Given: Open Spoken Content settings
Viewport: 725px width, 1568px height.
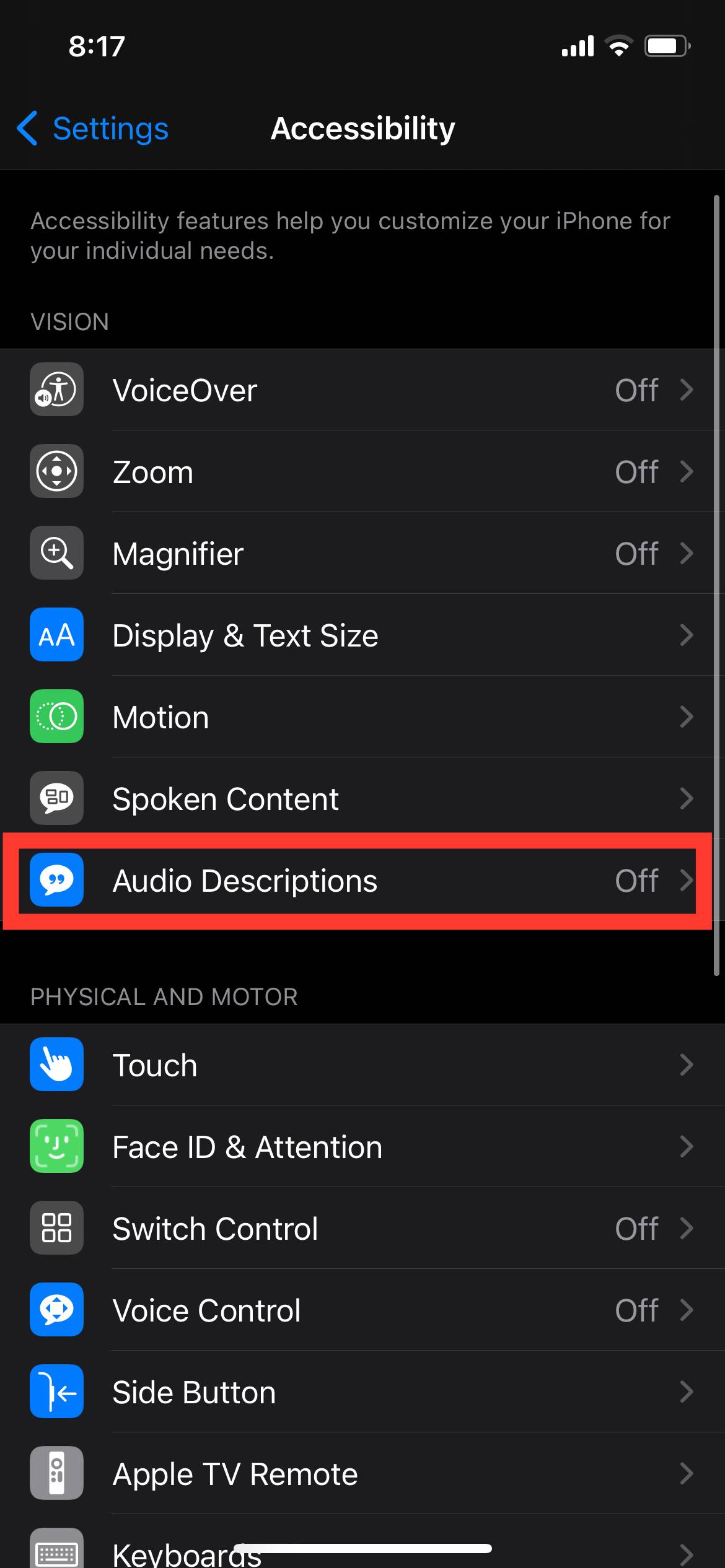Looking at the screenshot, I should click(362, 799).
